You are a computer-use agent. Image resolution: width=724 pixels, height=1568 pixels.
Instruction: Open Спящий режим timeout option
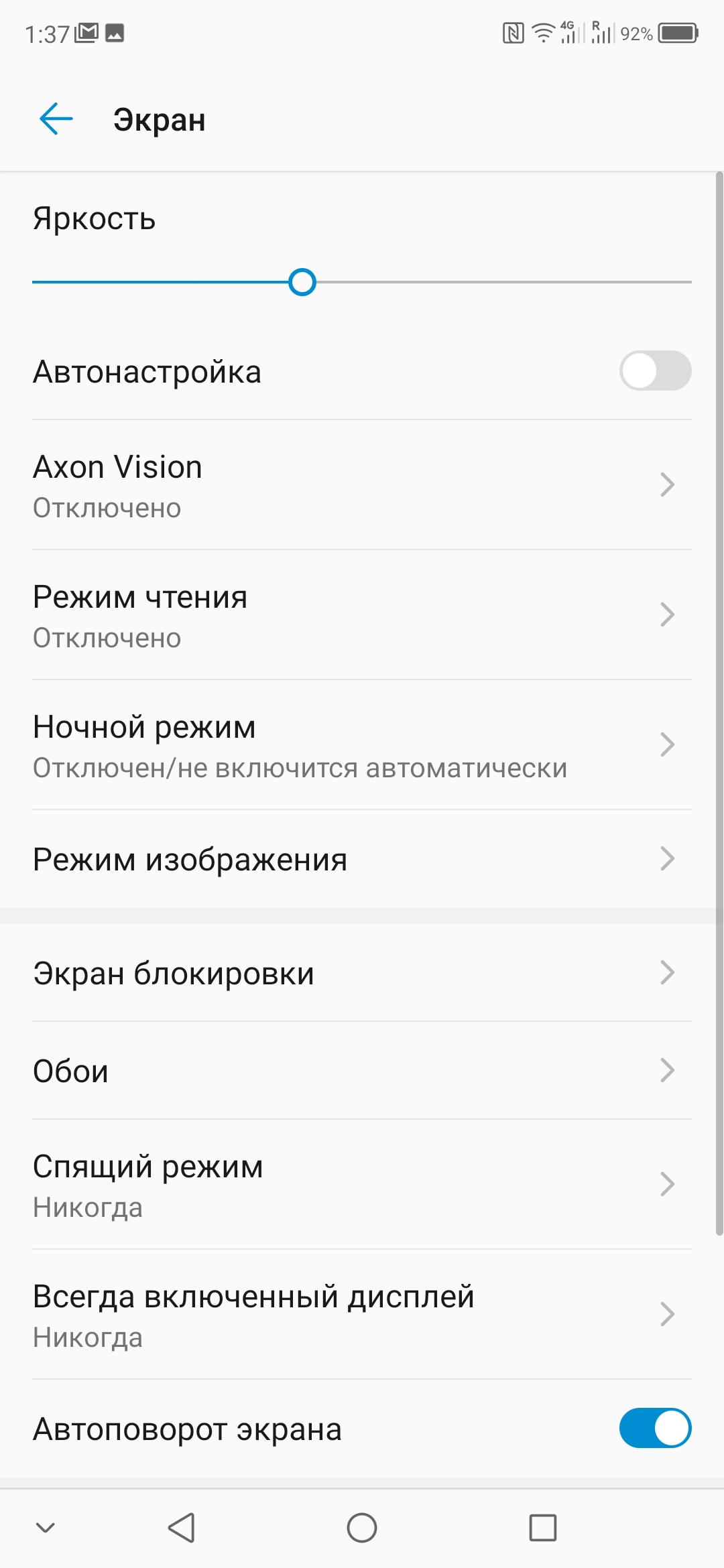362,1185
